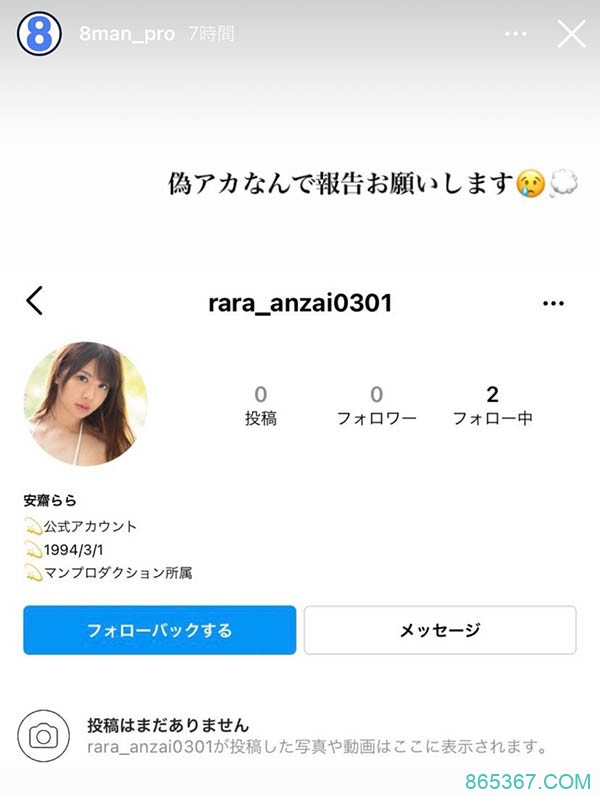The image size is (600, 797).
Task: Open the 8man_pro profile picture
Action: 38,34
